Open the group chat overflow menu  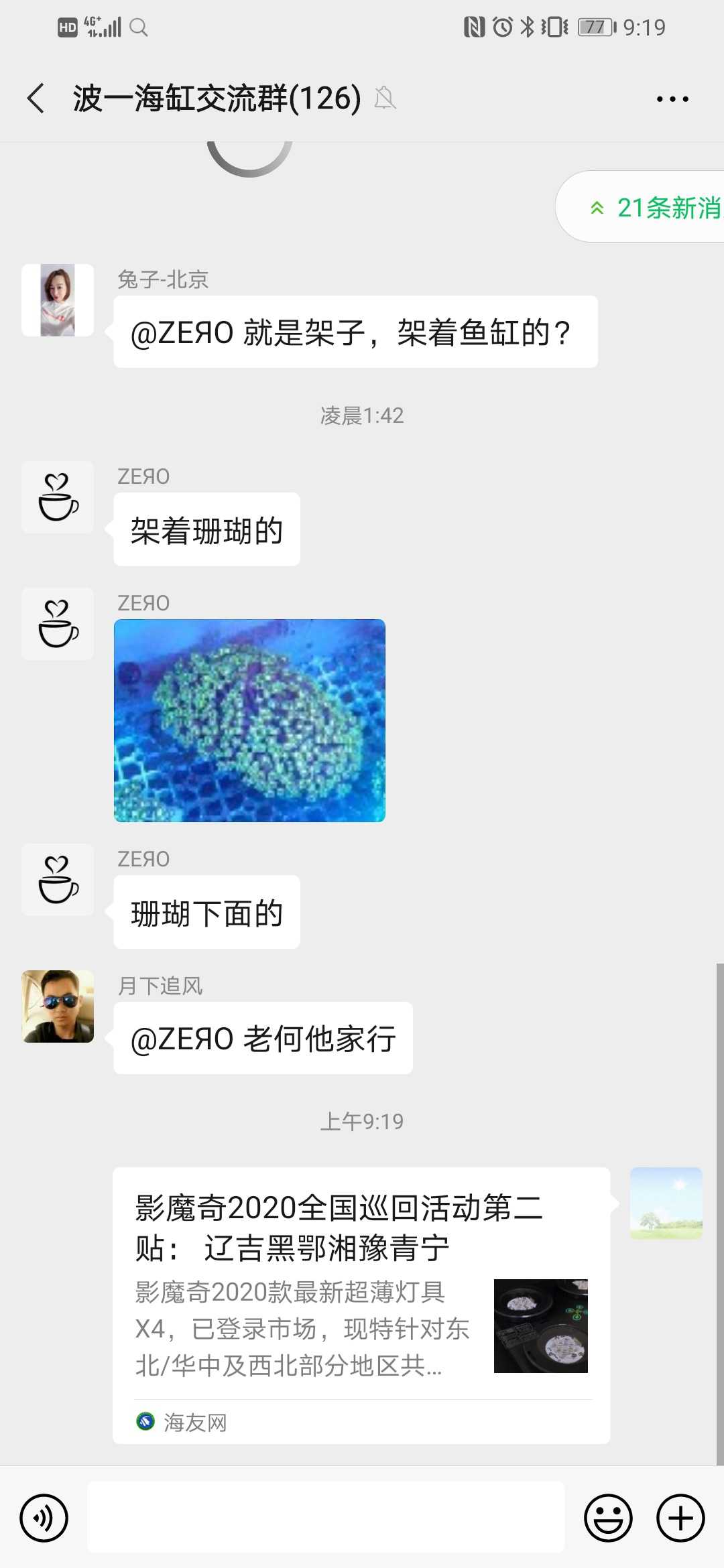coord(672,99)
